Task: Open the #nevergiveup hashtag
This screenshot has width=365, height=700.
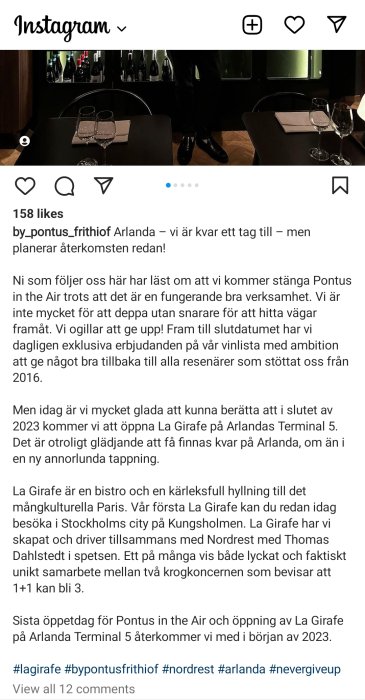Action: (305, 669)
